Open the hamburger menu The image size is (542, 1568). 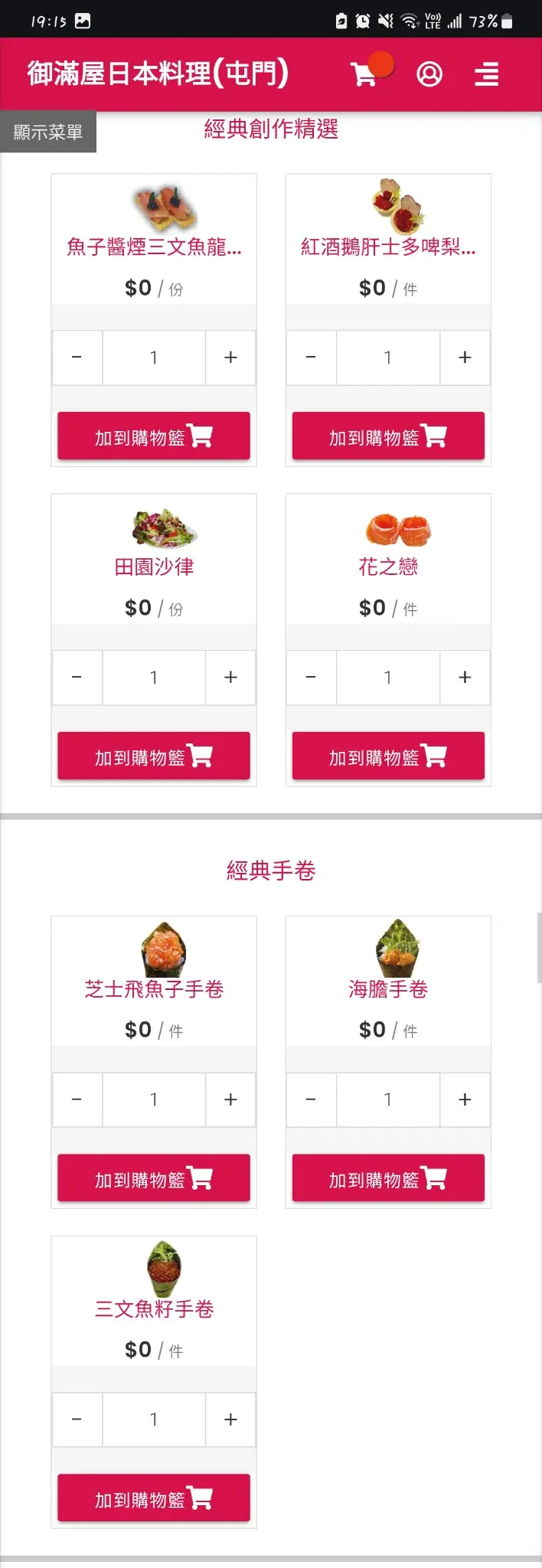(486, 74)
